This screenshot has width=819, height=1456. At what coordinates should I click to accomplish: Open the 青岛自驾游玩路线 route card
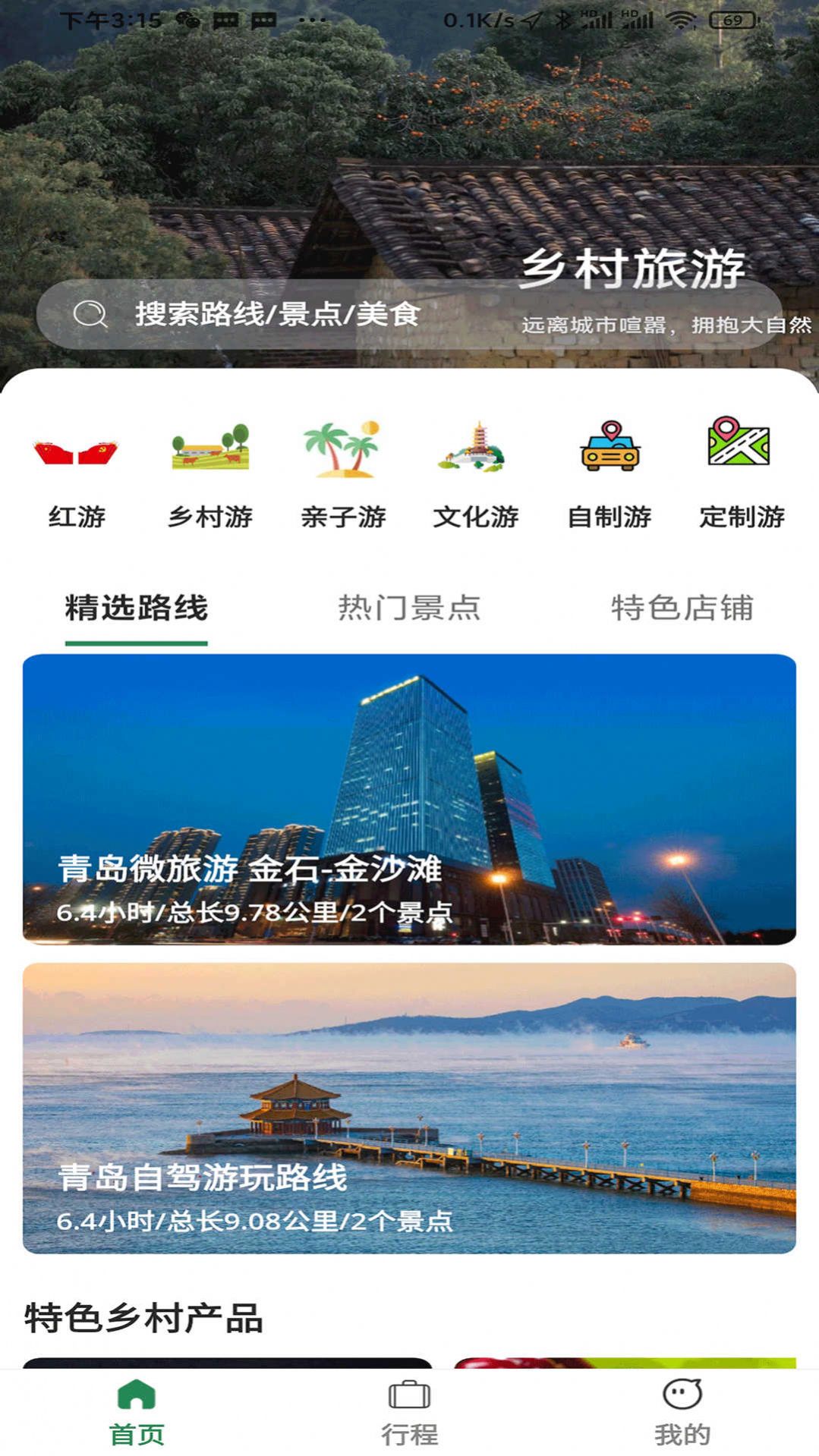pyautogui.click(x=409, y=1100)
